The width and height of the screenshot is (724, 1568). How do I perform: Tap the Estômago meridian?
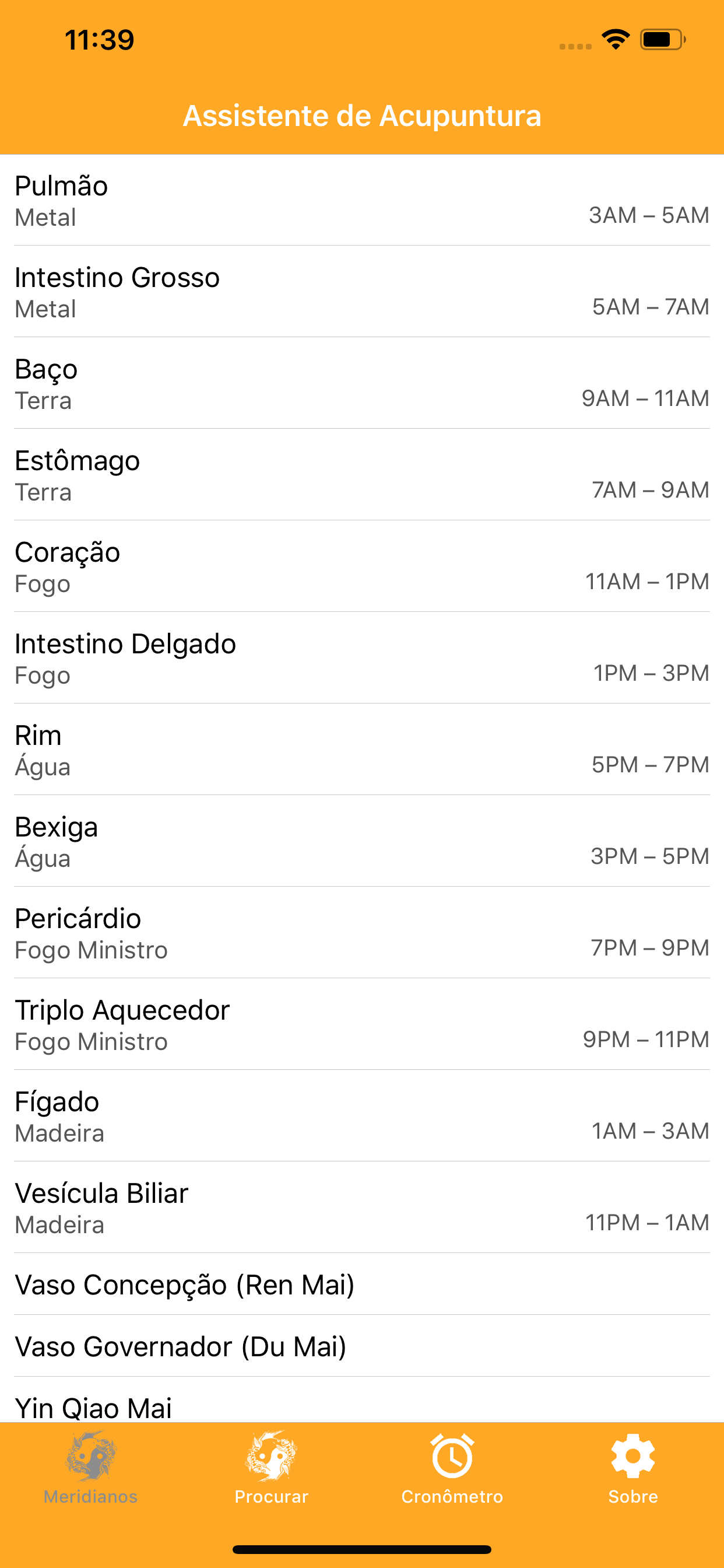point(362,475)
